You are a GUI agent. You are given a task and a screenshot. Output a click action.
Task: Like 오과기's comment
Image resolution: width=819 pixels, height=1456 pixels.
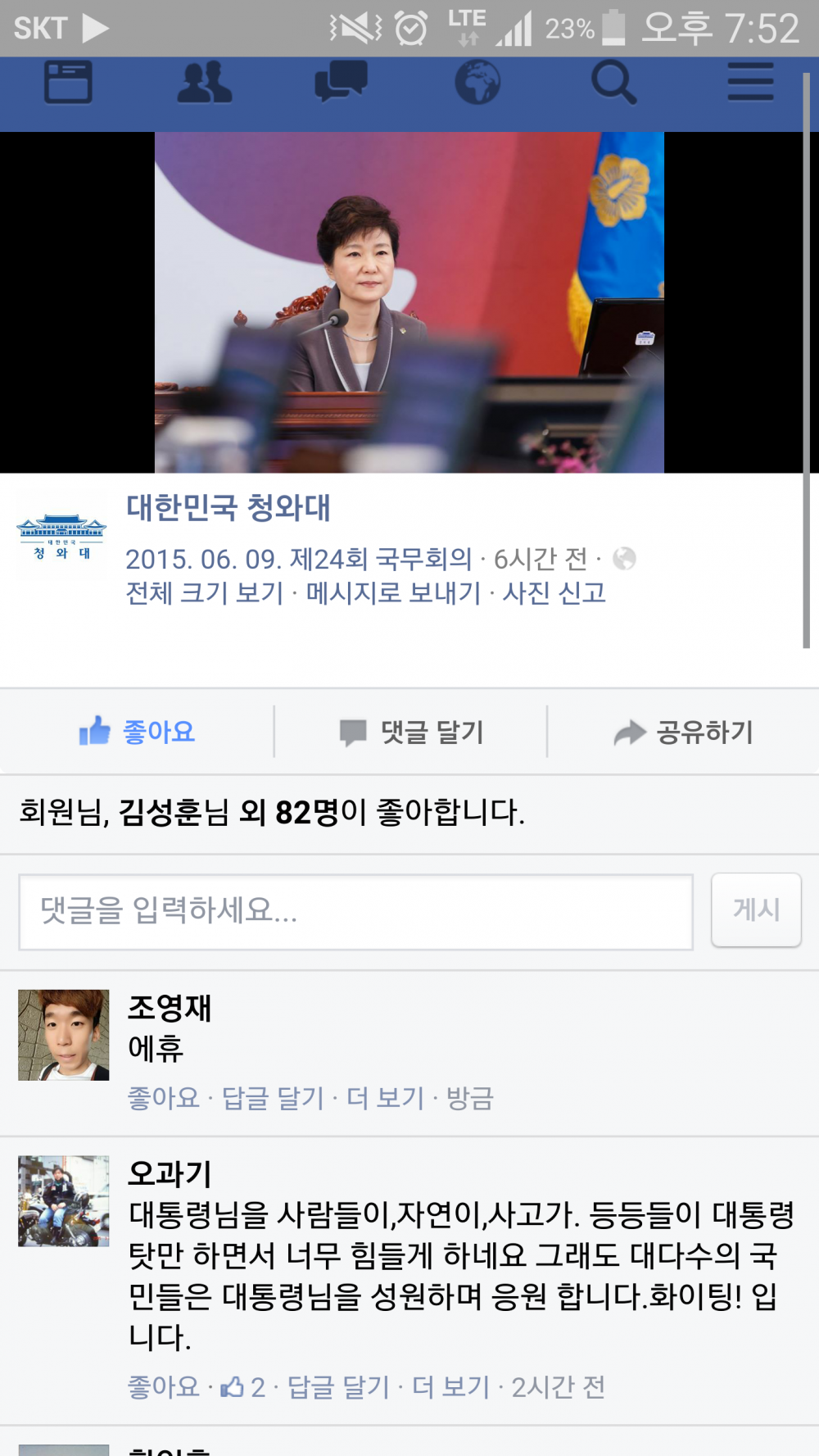[164, 1387]
